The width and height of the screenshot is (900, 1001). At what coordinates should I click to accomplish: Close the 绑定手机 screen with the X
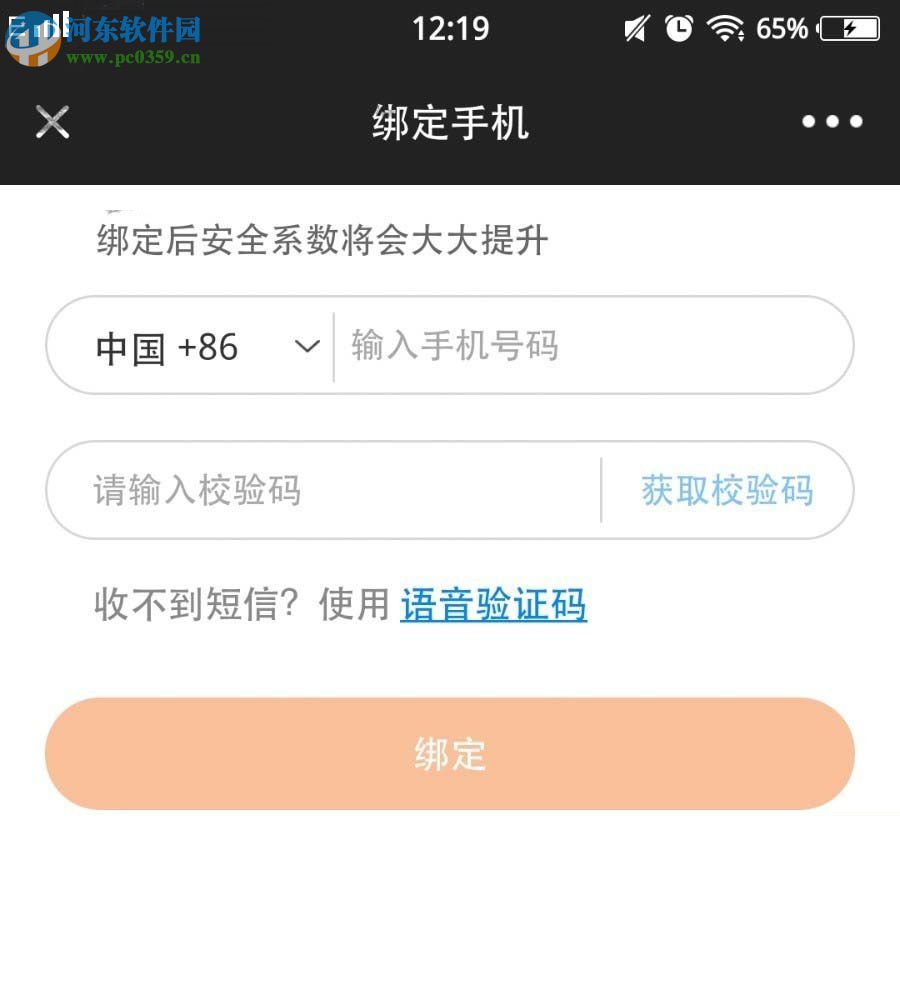[x=51, y=121]
